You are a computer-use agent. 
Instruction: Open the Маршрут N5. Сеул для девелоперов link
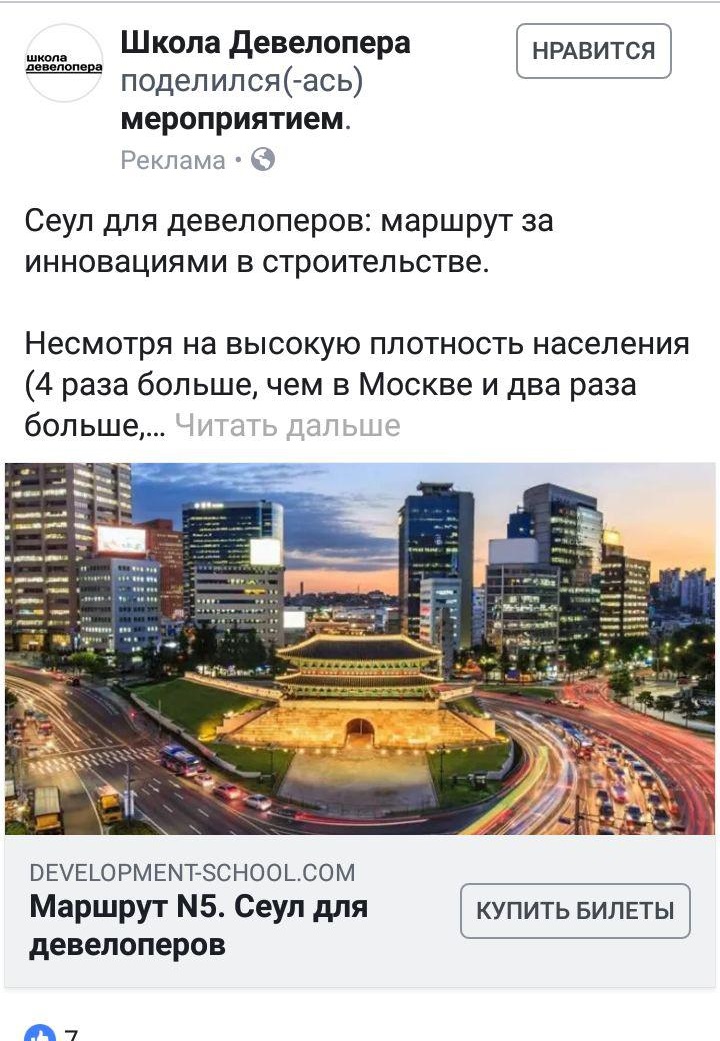coord(198,925)
